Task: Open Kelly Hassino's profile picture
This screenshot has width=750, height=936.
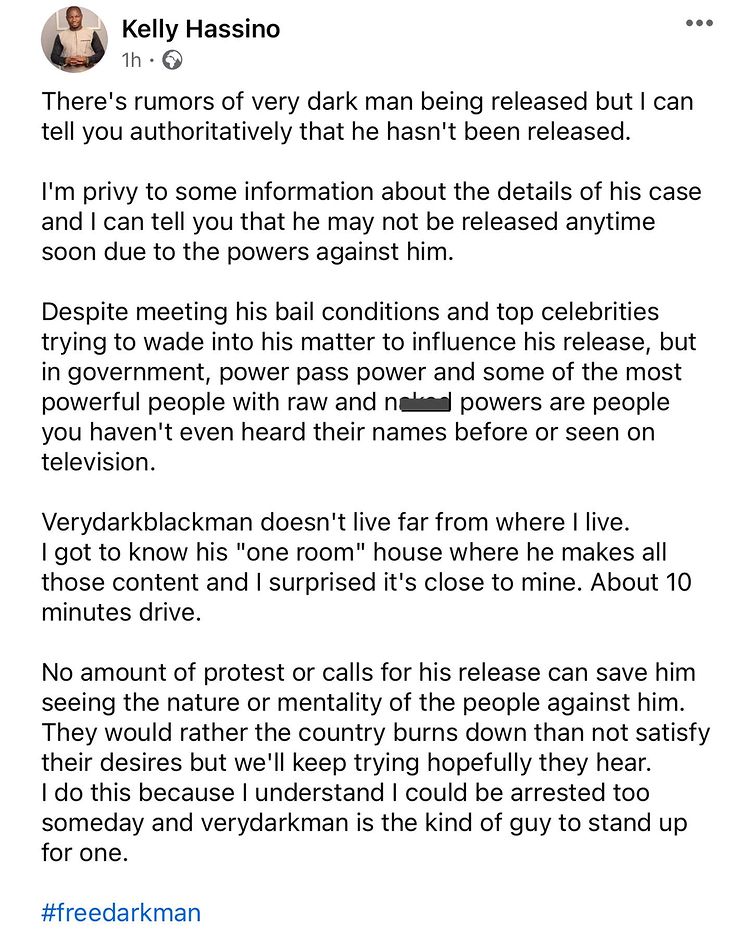Action: coord(74,40)
